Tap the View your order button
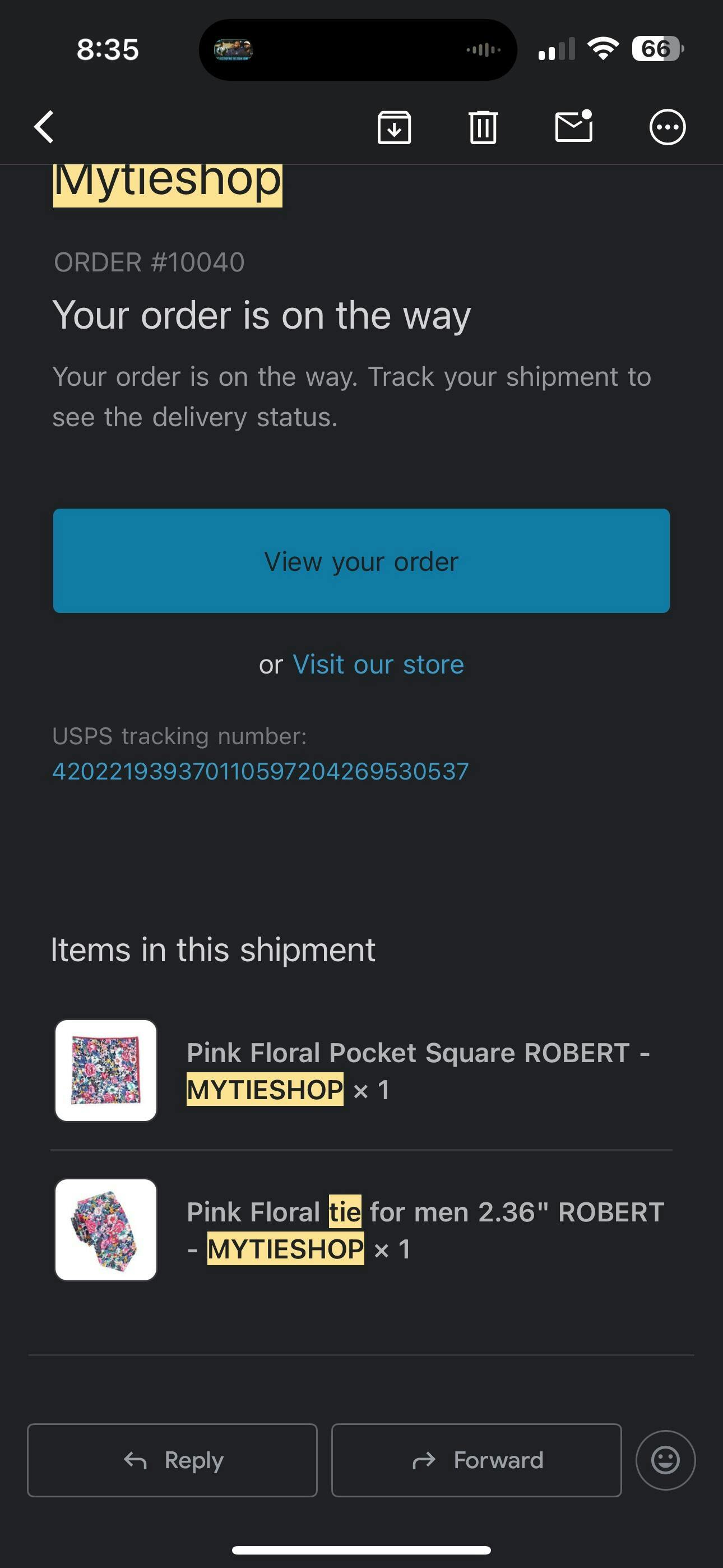The height and width of the screenshot is (1568, 723). (x=361, y=561)
